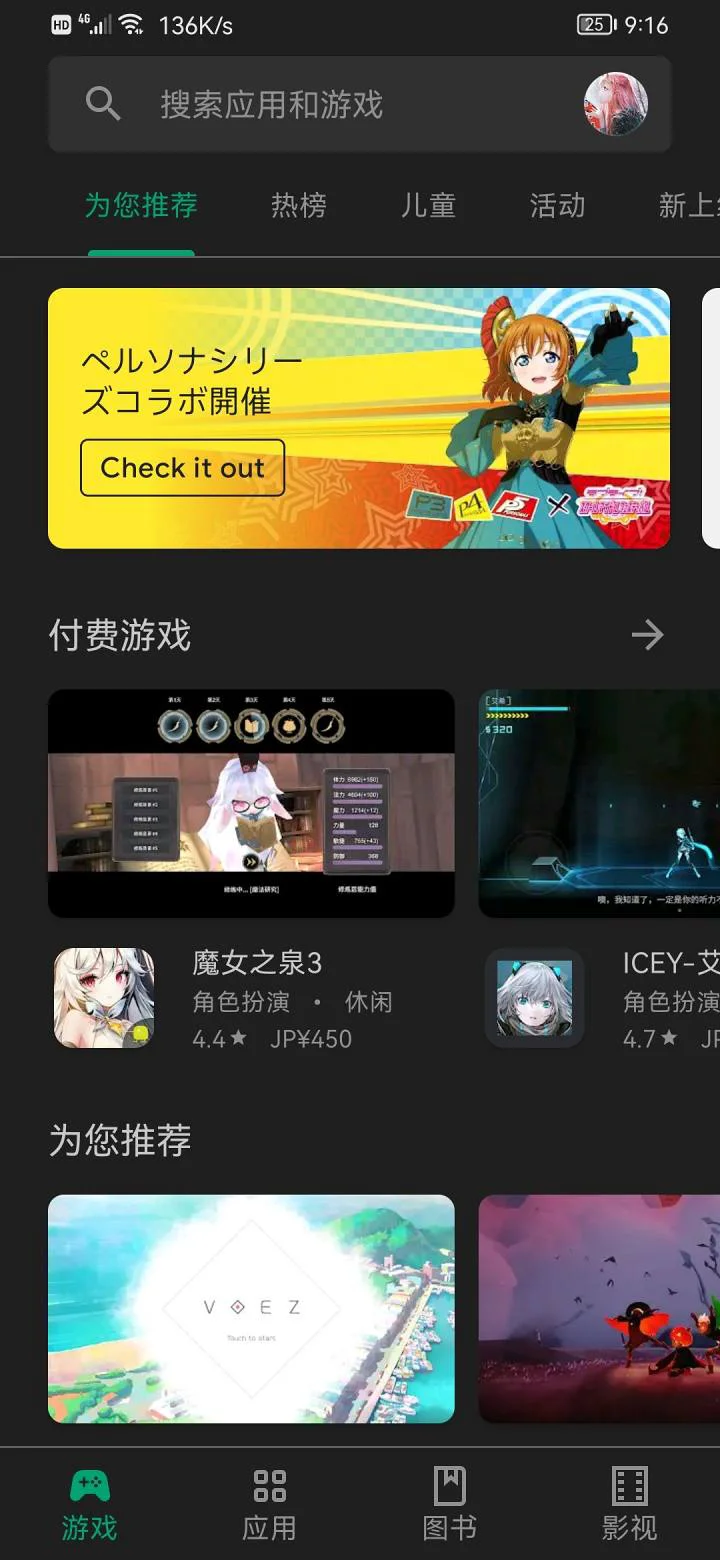Switch to the 活动 tab
Image resolution: width=720 pixels, height=1560 pixels.
pyautogui.click(x=557, y=206)
